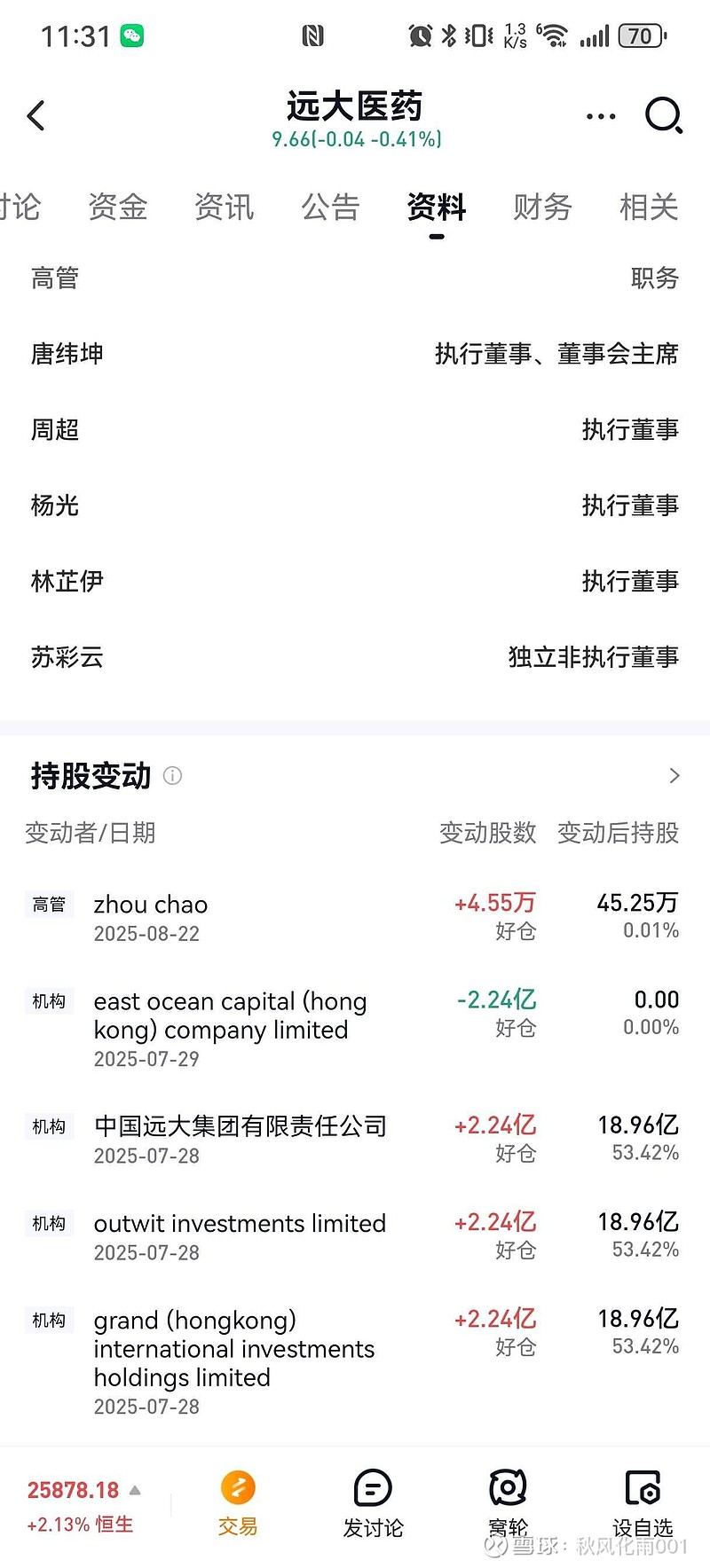Select the 财务 tab

click(x=542, y=208)
